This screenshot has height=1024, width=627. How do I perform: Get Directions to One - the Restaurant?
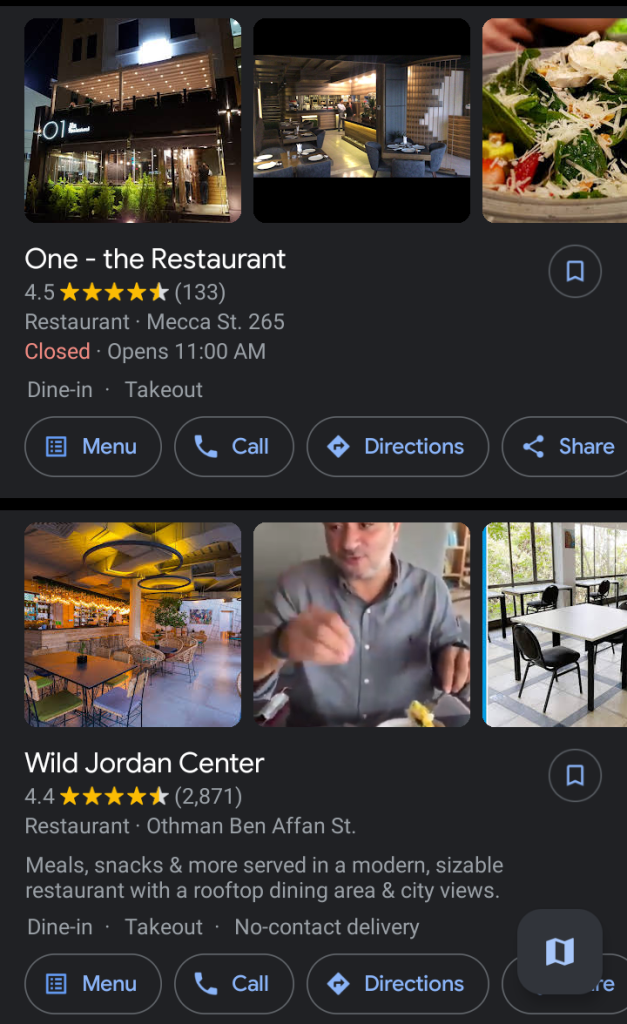point(397,447)
